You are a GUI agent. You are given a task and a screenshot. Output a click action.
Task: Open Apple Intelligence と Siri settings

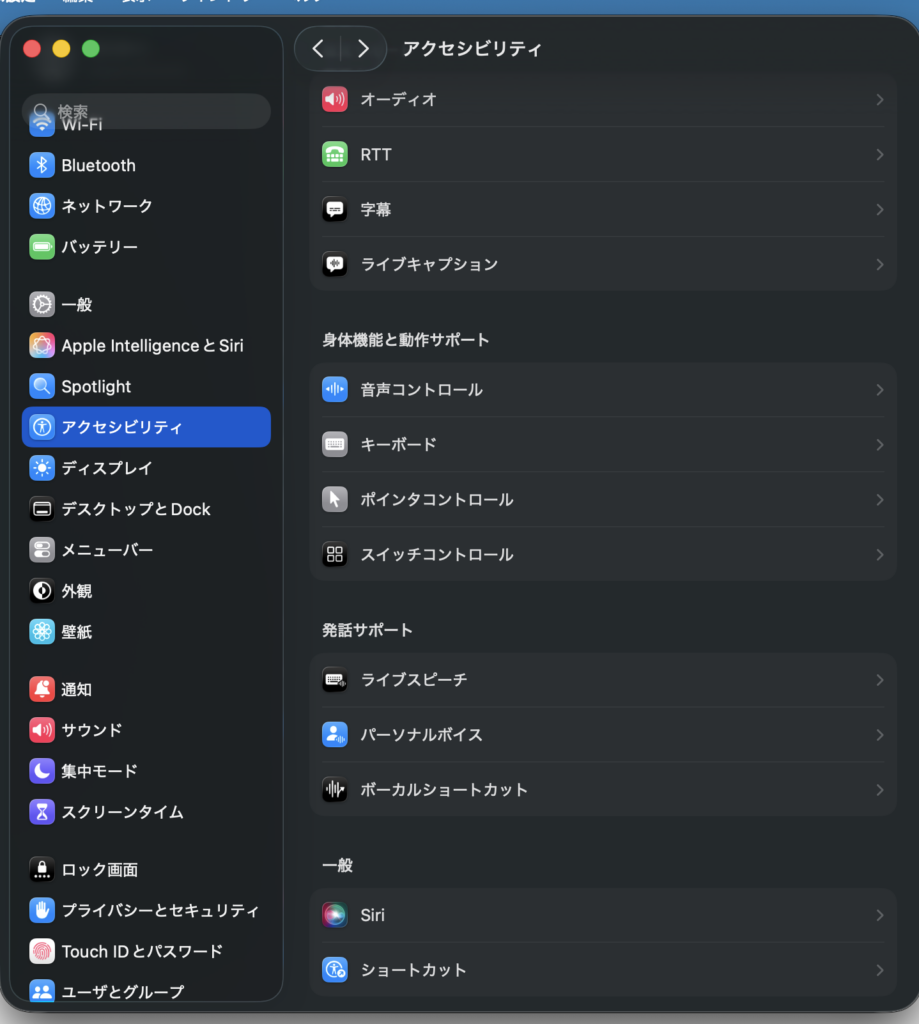coord(152,346)
